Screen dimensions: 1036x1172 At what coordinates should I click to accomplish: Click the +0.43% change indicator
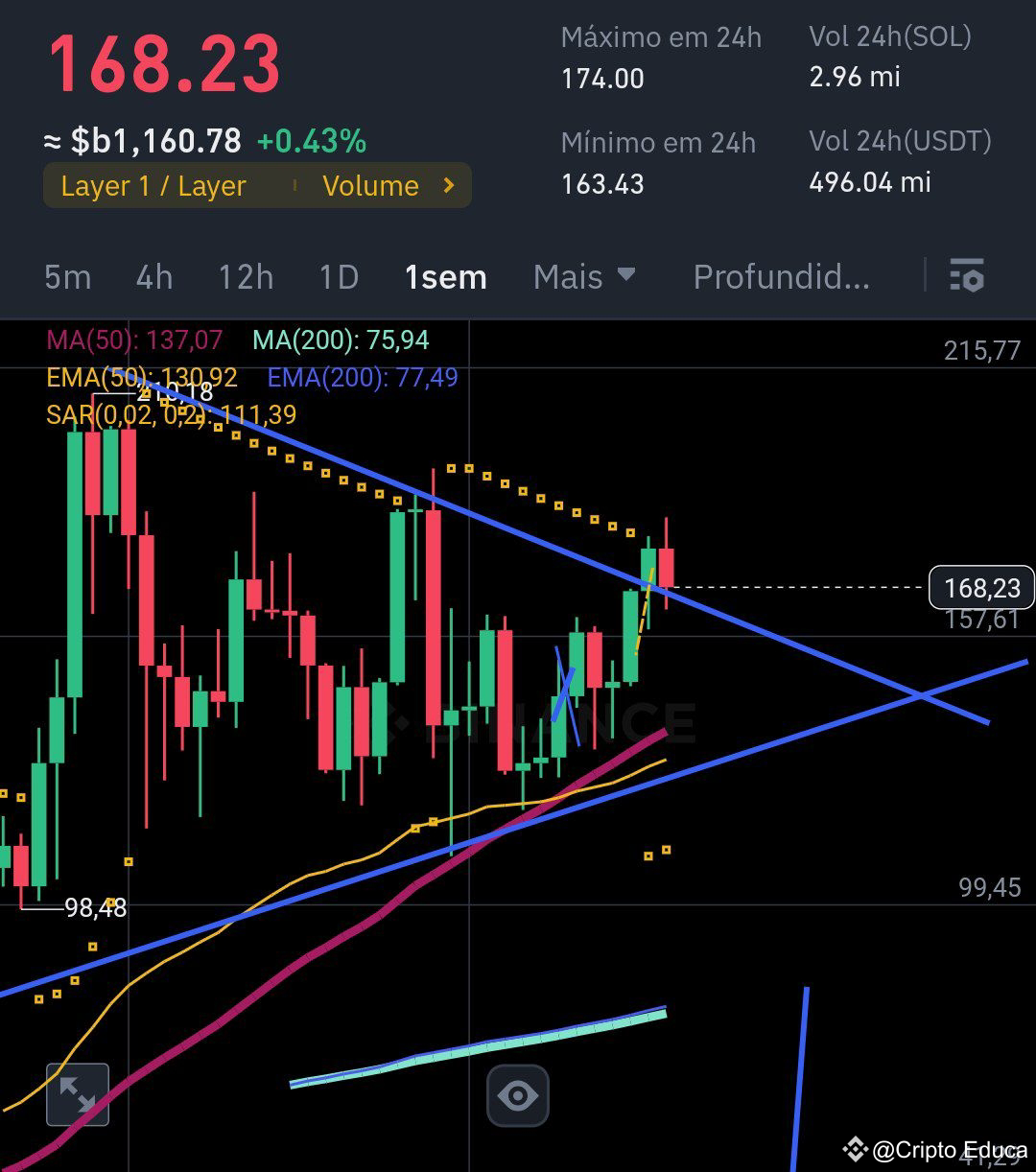point(311,141)
